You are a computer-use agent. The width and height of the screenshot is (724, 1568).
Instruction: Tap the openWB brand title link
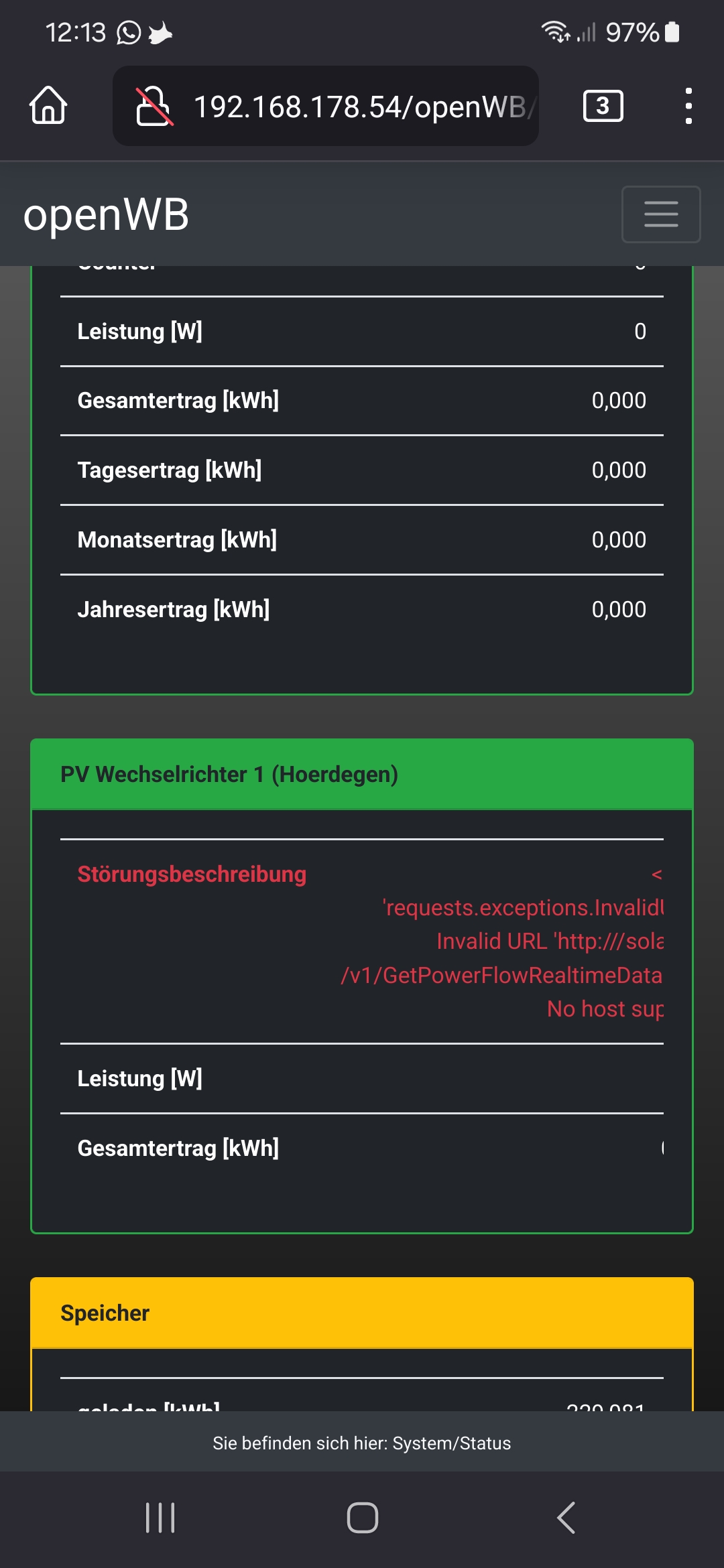click(106, 214)
